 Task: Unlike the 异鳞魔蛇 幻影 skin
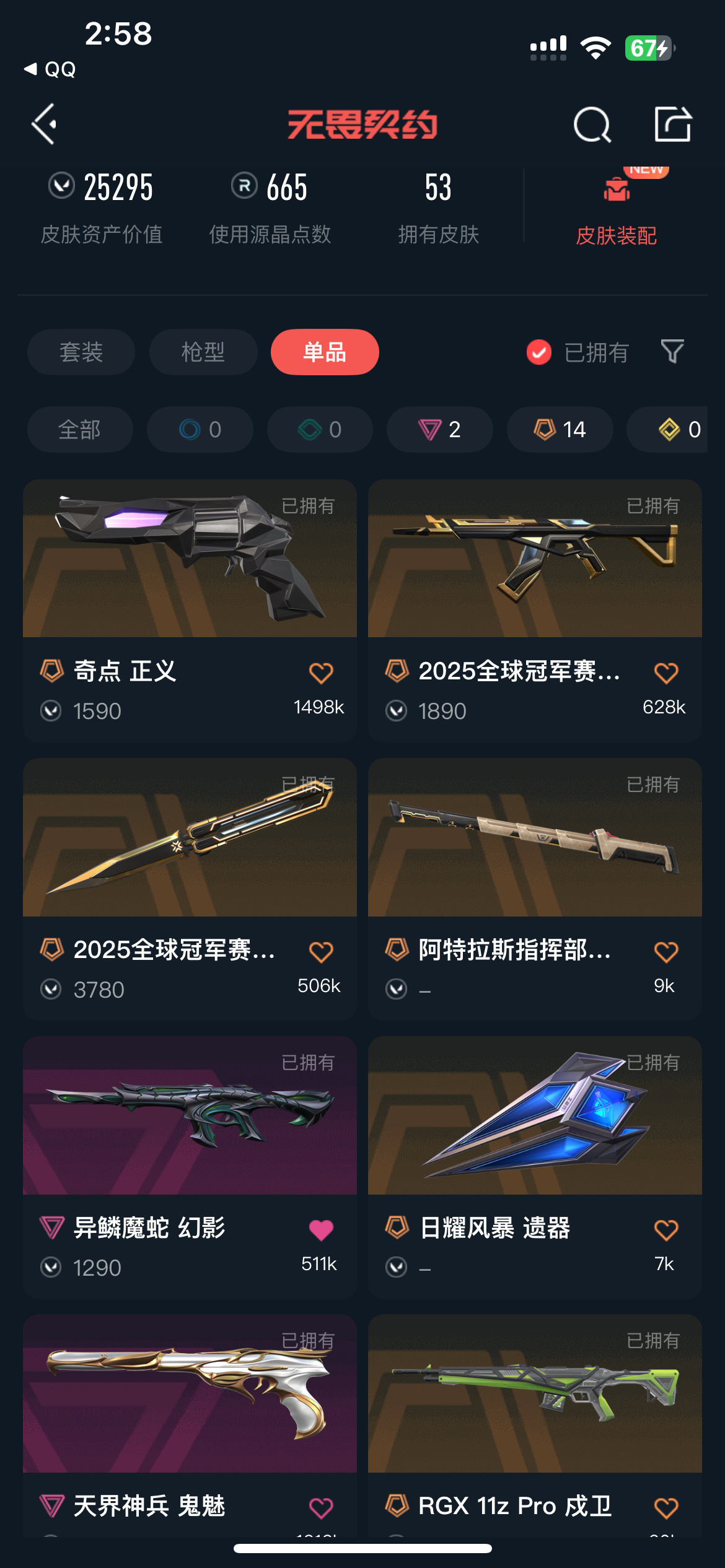(321, 1230)
